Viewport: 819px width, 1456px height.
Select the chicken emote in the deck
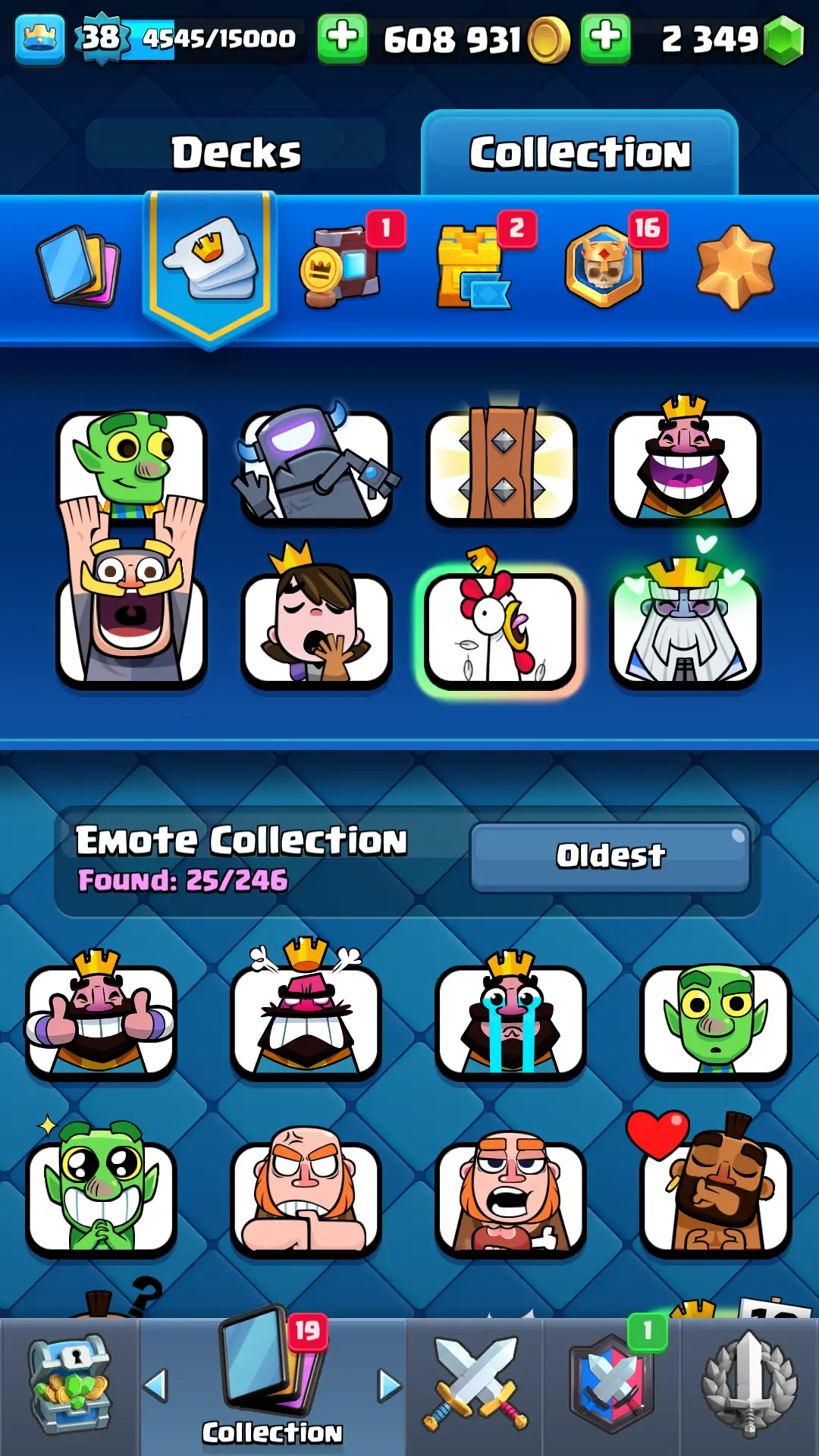pyautogui.click(x=500, y=631)
